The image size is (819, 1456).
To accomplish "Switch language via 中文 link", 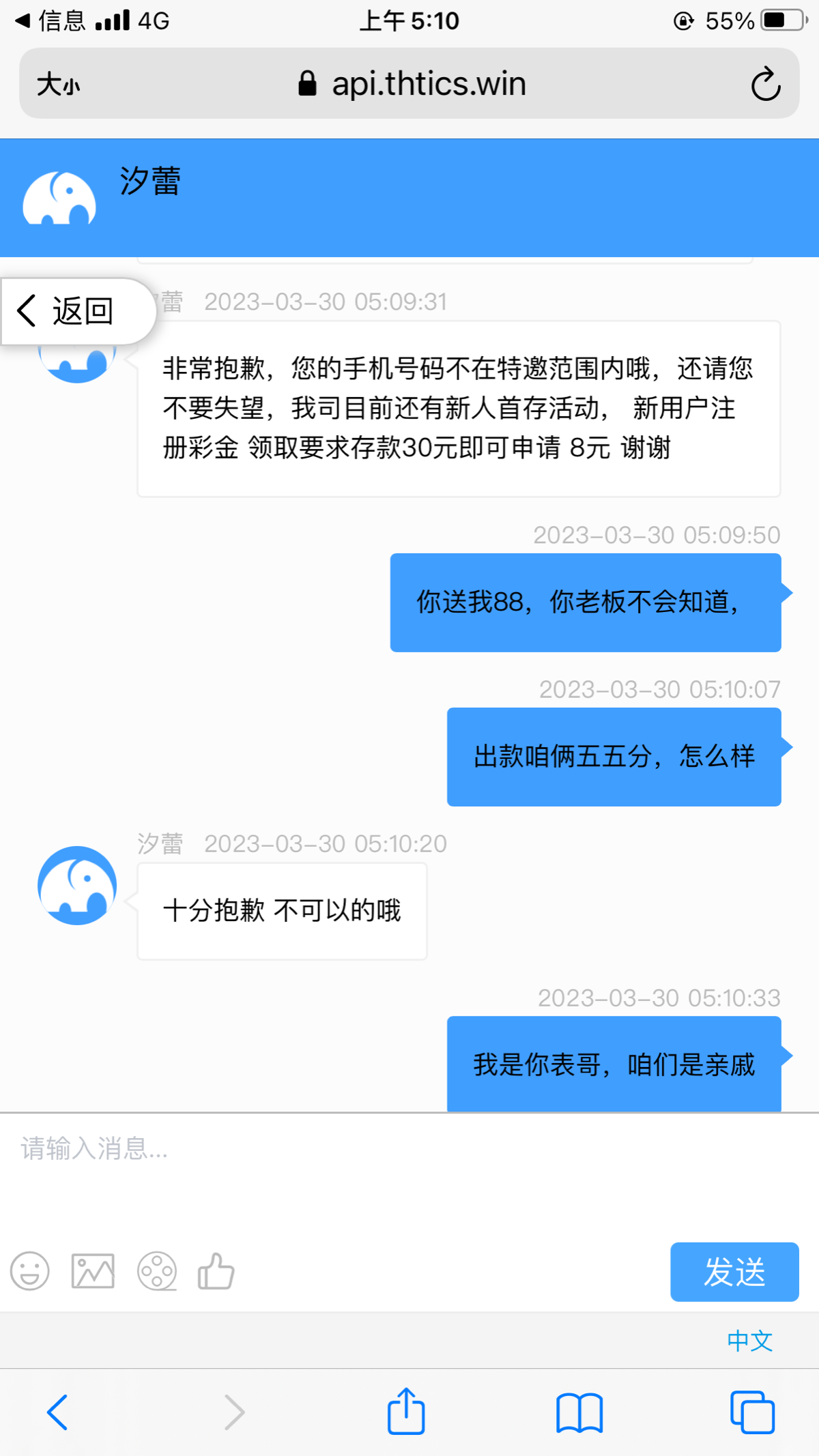I will (x=749, y=1341).
